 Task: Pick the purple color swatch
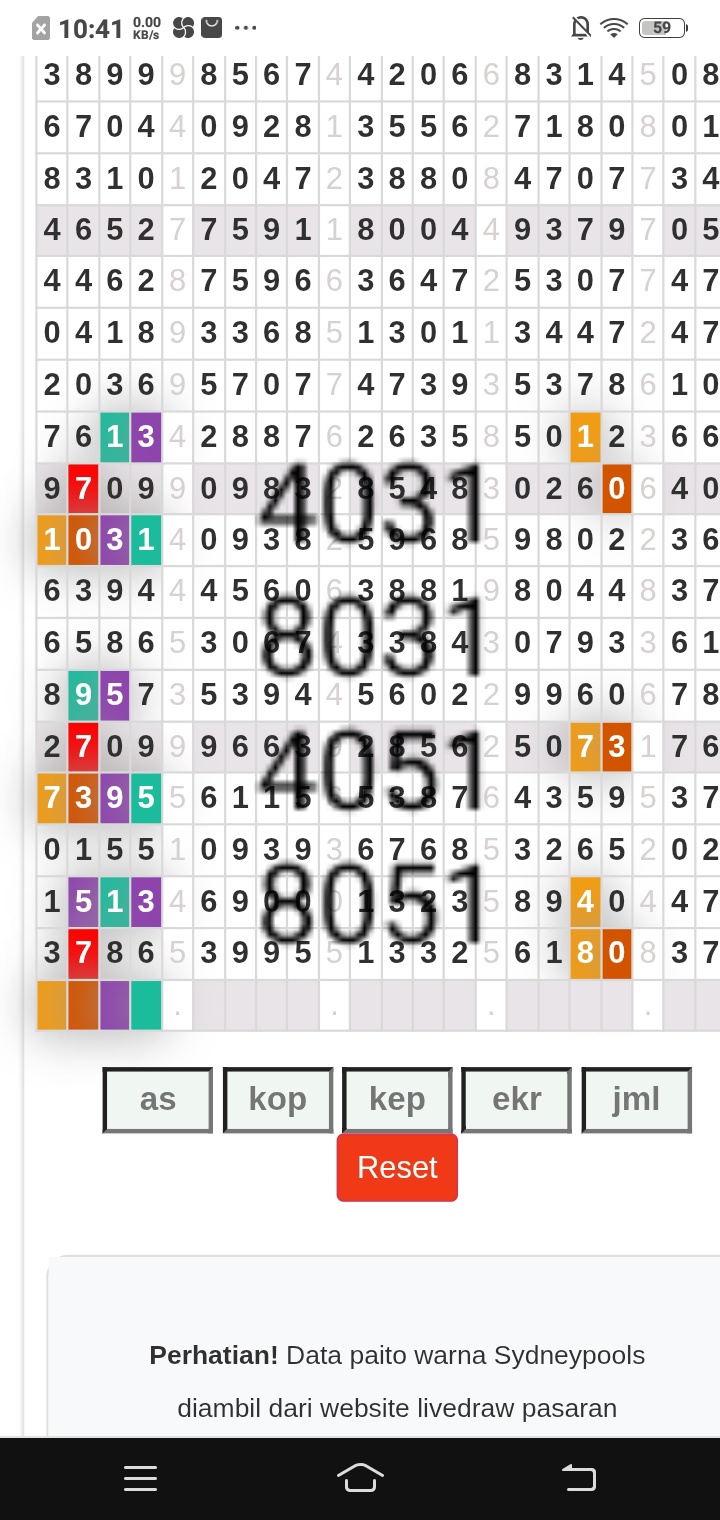[x=114, y=1005]
